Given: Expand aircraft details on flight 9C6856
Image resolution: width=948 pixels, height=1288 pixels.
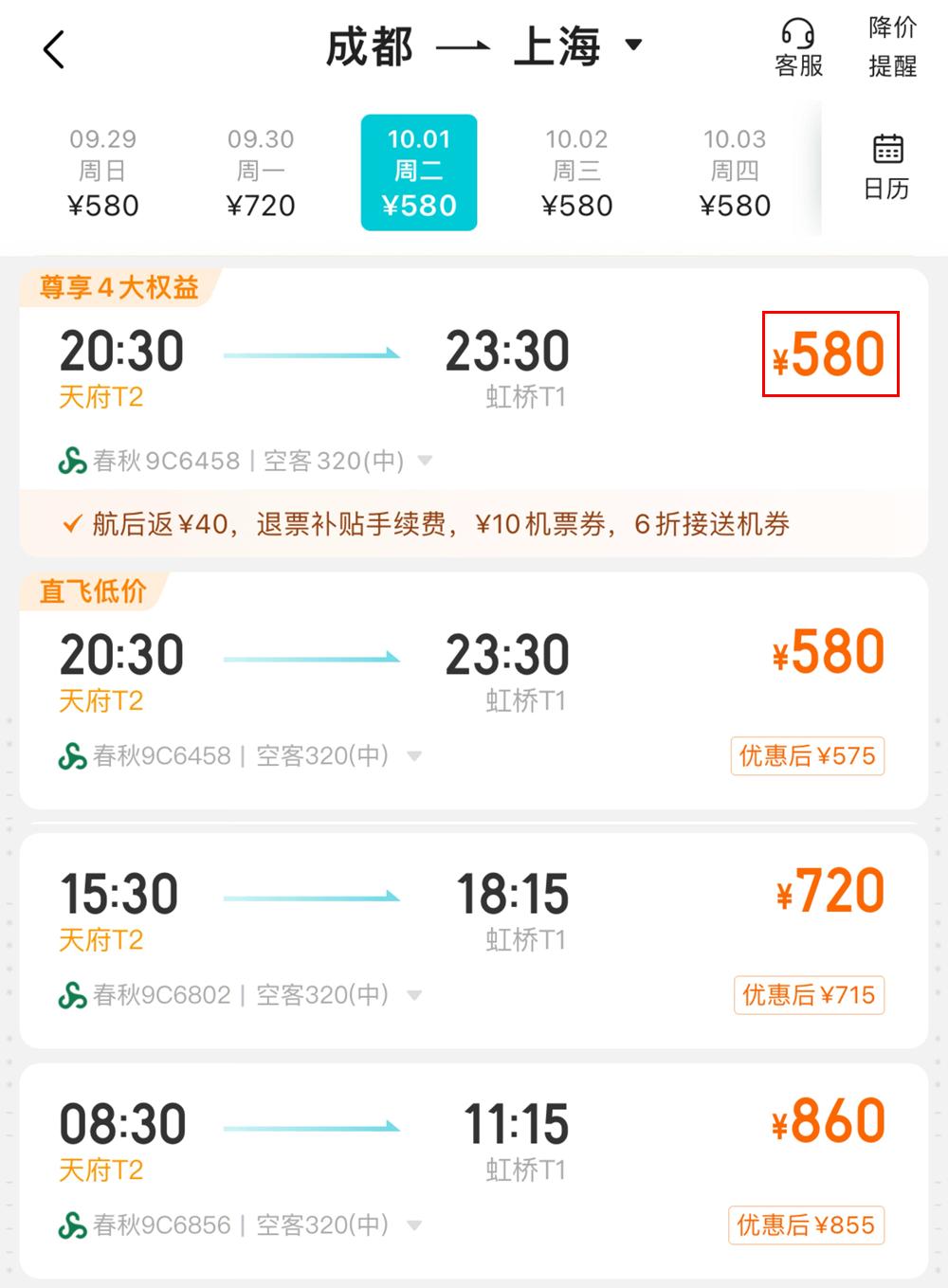Looking at the screenshot, I should pyautogui.click(x=414, y=1224).
